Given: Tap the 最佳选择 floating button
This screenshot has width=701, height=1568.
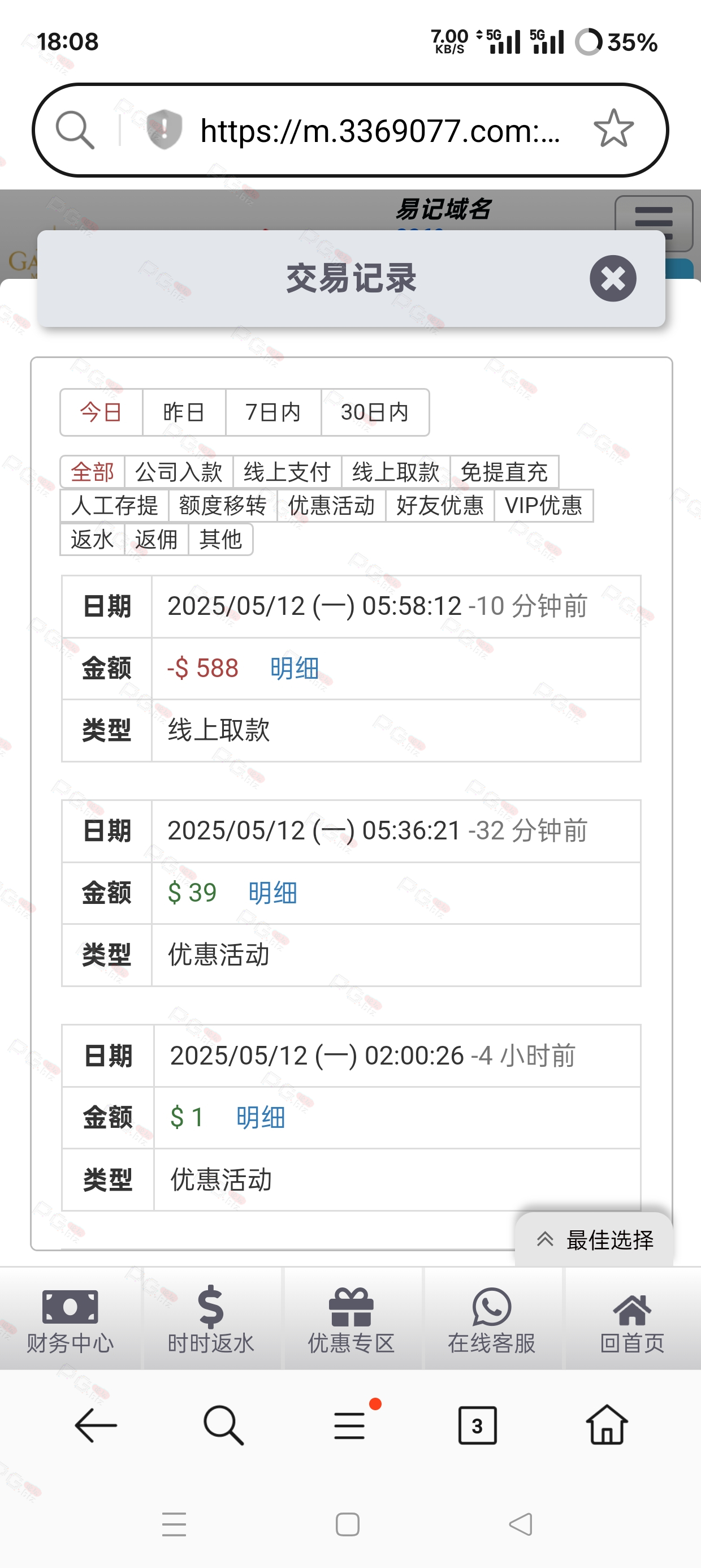Looking at the screenshot, I should [594, 1239].
